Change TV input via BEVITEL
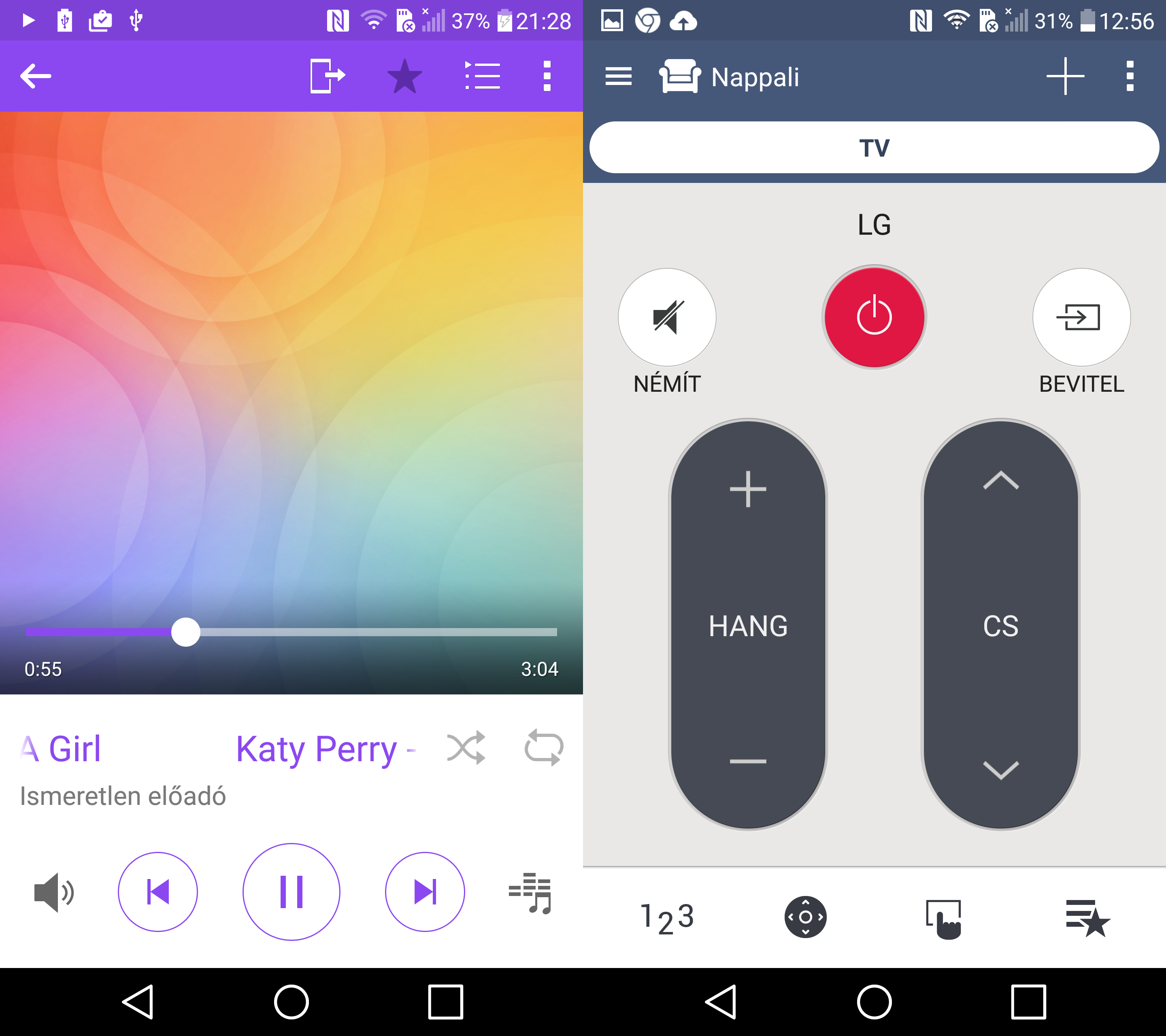 point(1081,317)
